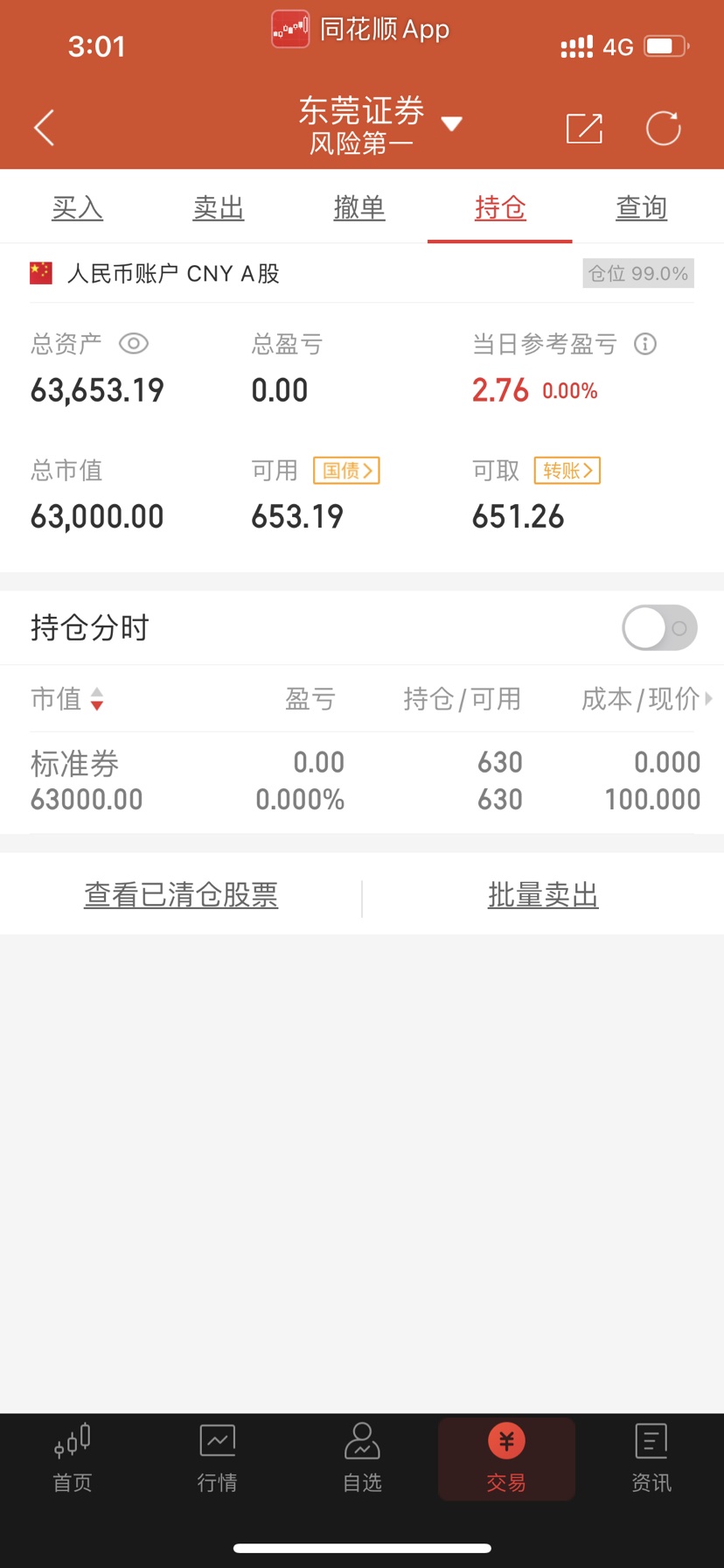Tap the share icon in header
This screenshot has height=1568, width=724.
click(584, 128)
